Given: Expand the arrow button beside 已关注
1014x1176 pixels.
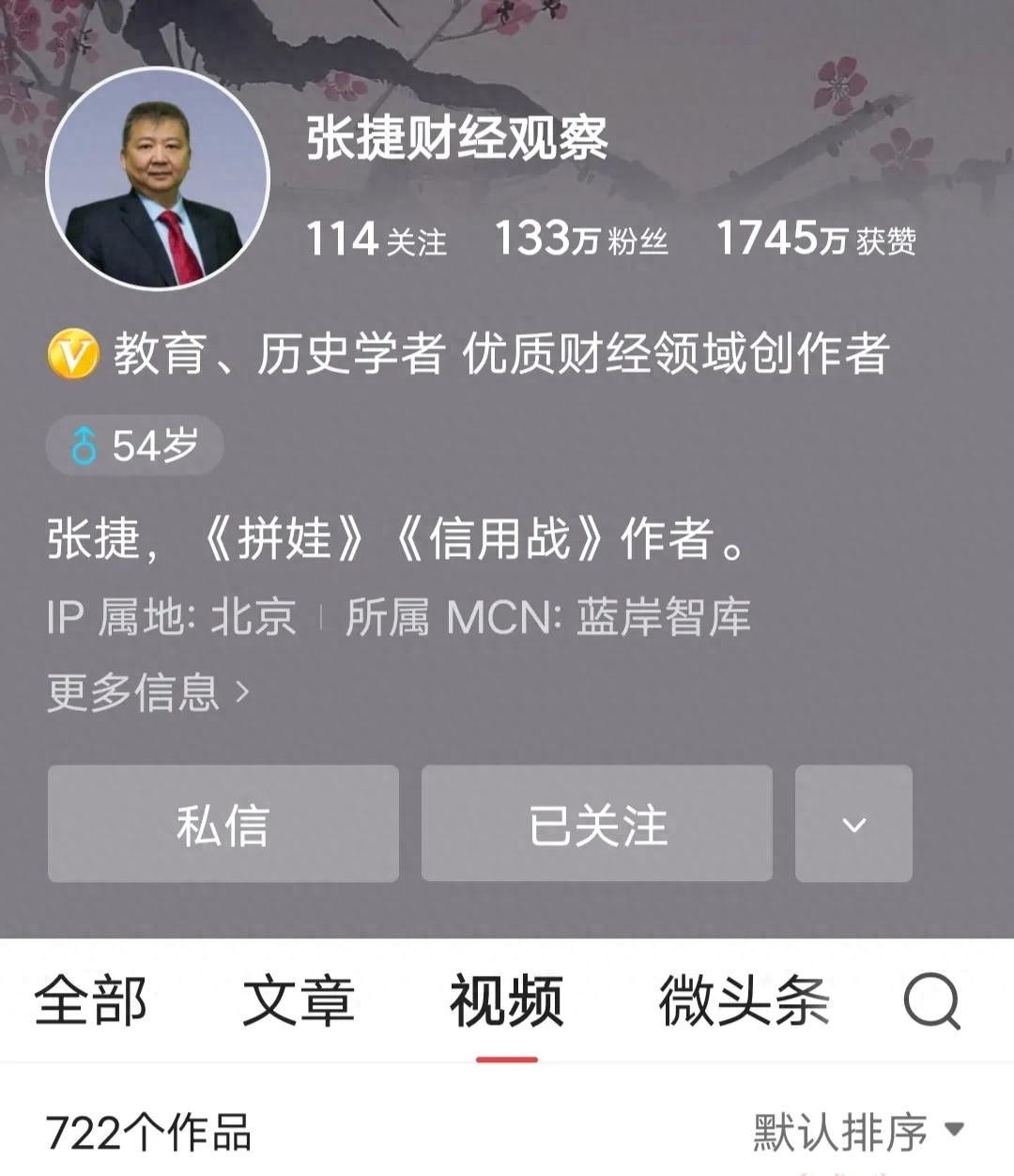Looking at the screenshot, I should [x=853, y=824].
